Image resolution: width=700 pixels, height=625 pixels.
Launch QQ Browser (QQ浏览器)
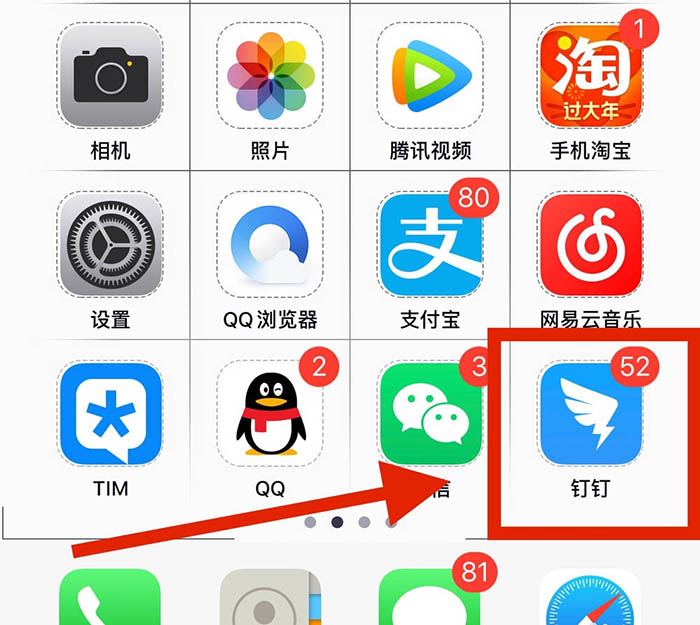pos(270,245)
